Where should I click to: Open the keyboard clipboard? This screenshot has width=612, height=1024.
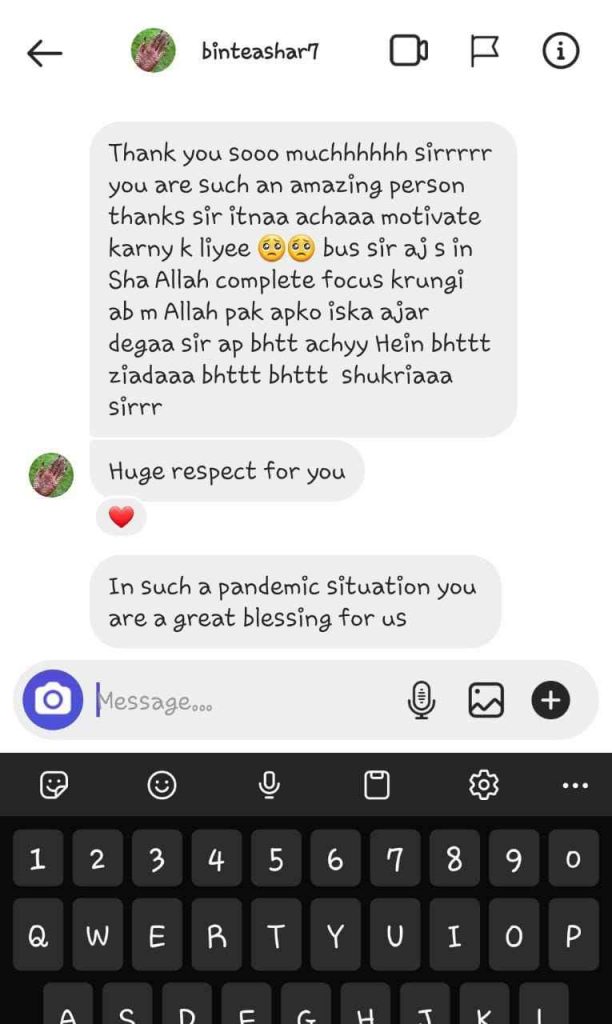376,786
